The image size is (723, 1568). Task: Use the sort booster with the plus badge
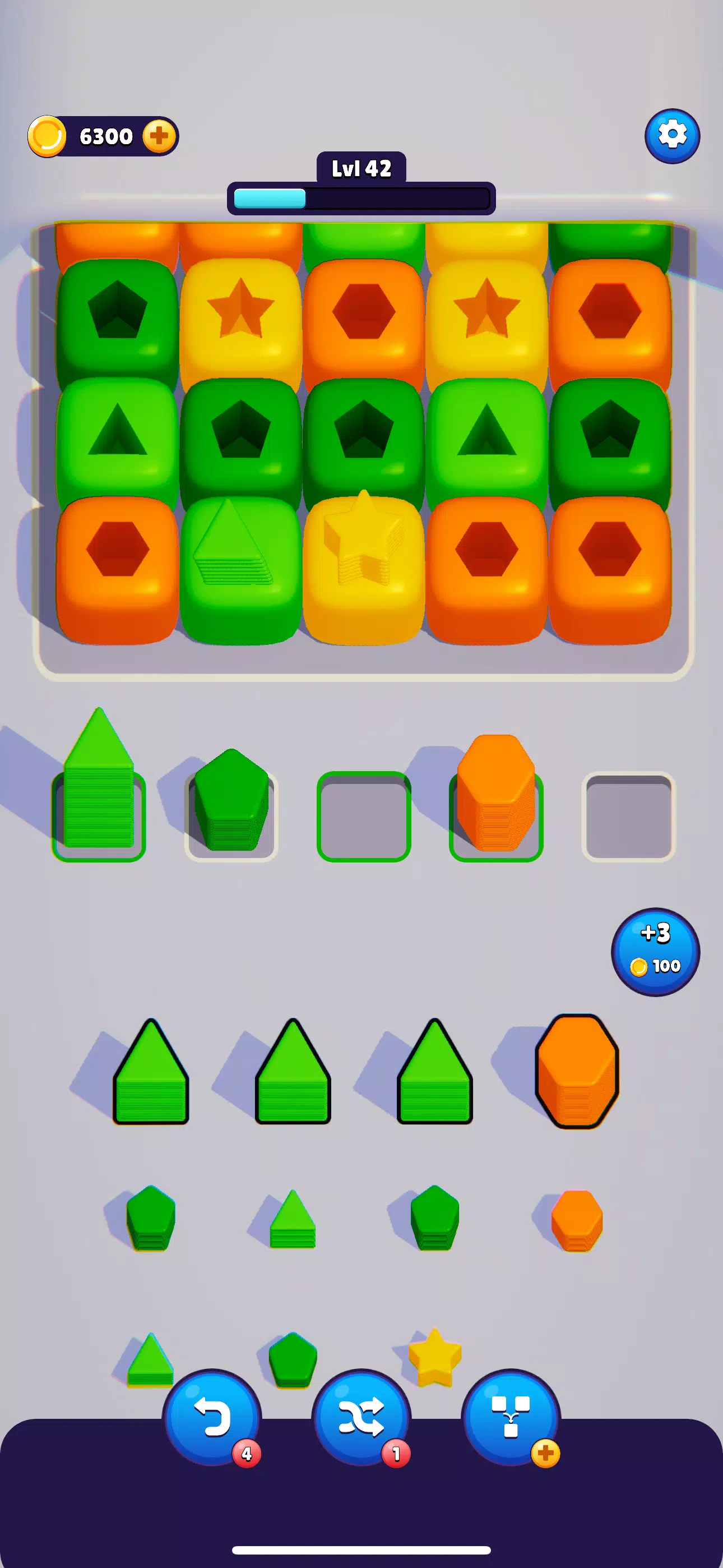(x=511, y=1418)
